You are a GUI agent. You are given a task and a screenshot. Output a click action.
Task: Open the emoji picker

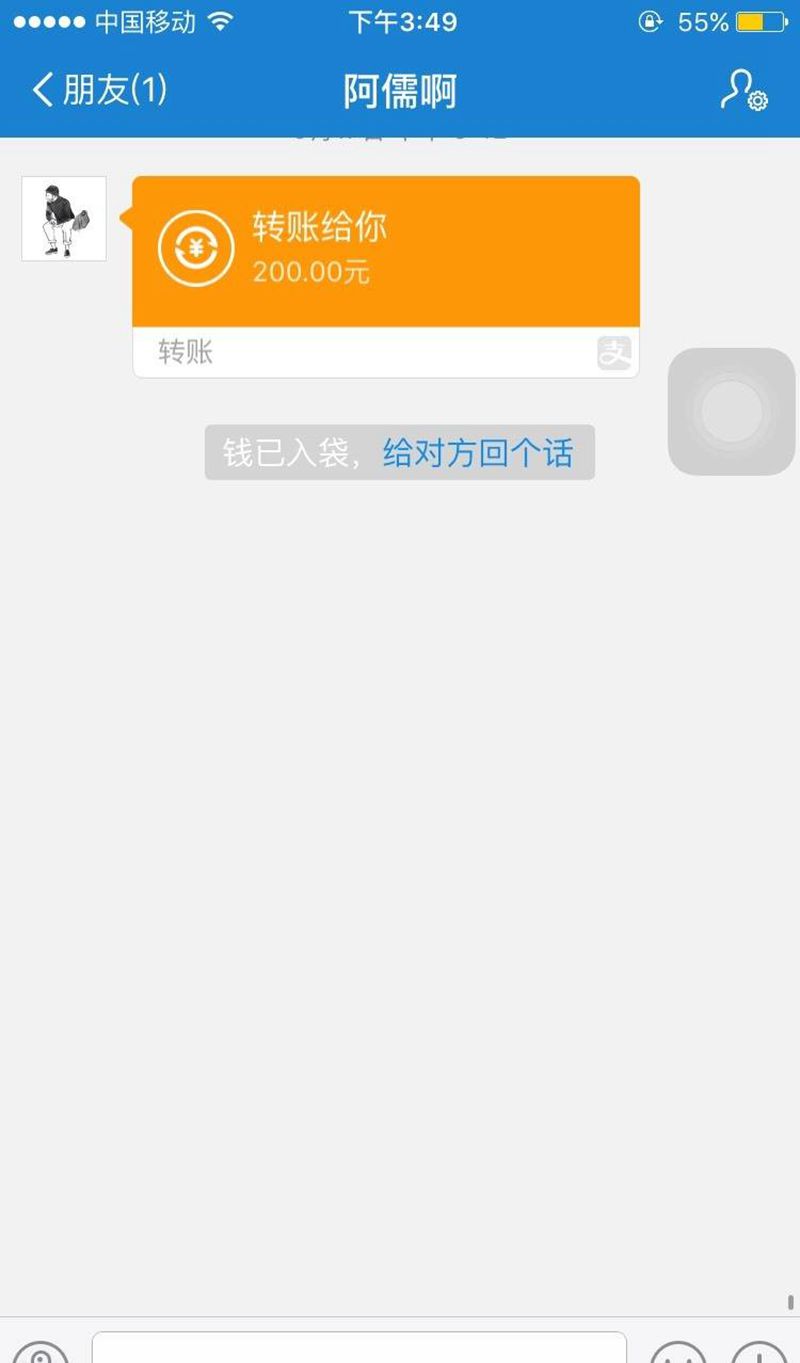point(678,1352)
